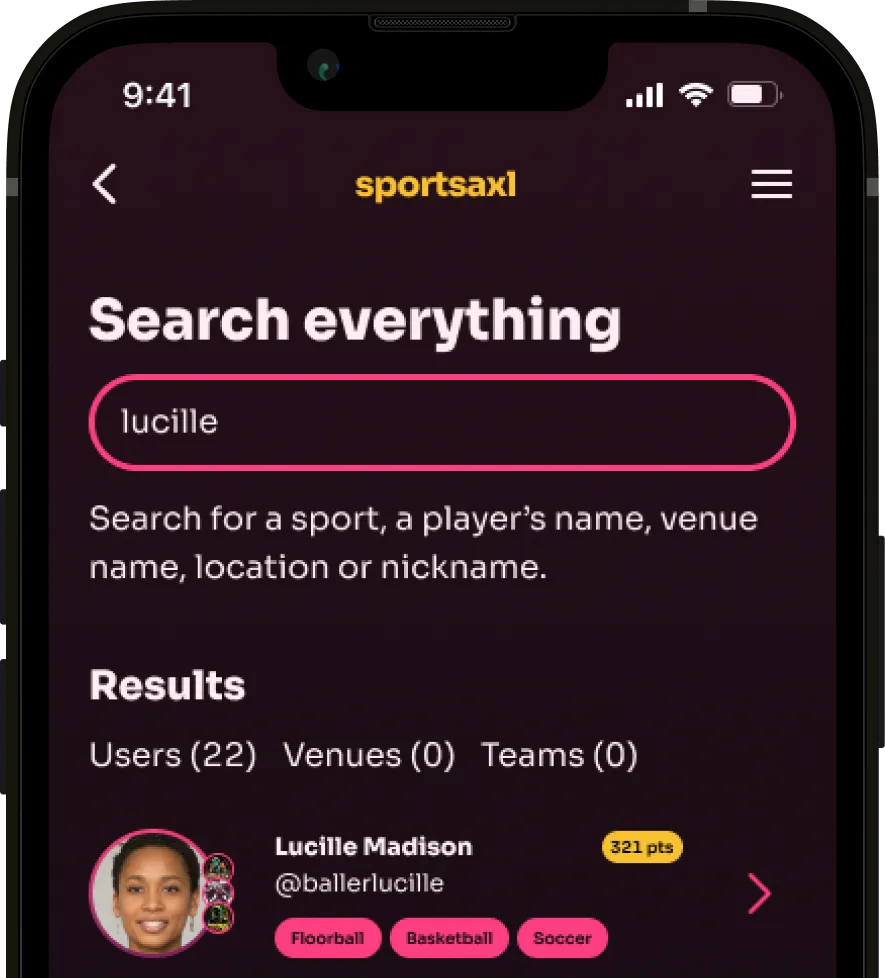Click inside the lucille search field
The height and width of the screenshot is (978, 885).
click(x=440, y=421)
